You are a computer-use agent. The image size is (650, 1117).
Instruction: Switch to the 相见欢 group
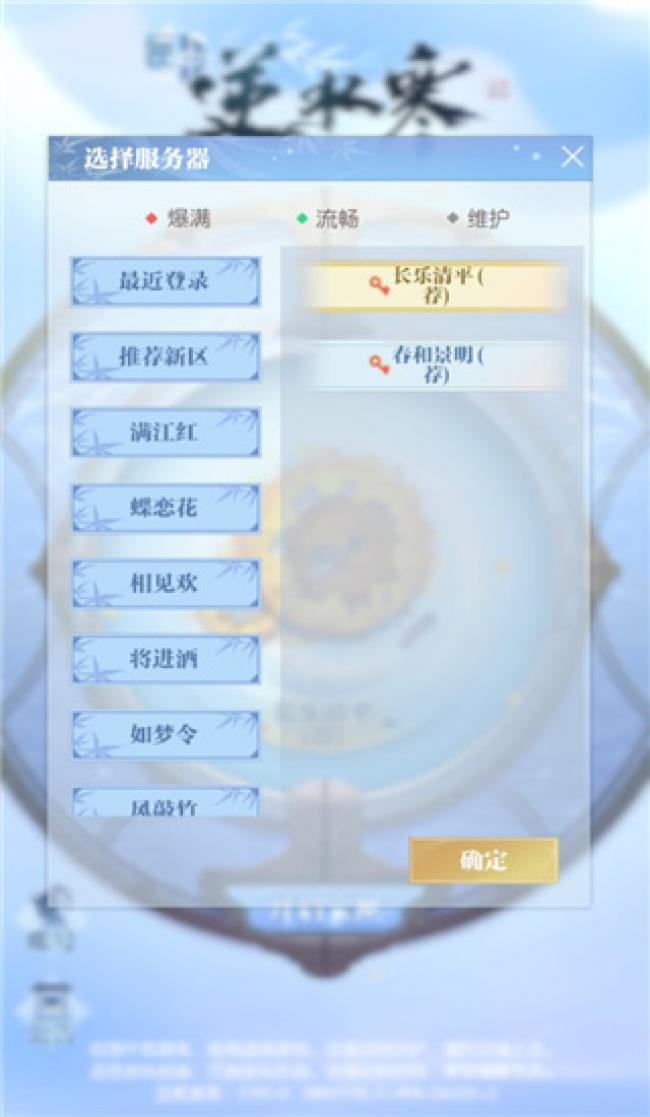tap(165, 583)
